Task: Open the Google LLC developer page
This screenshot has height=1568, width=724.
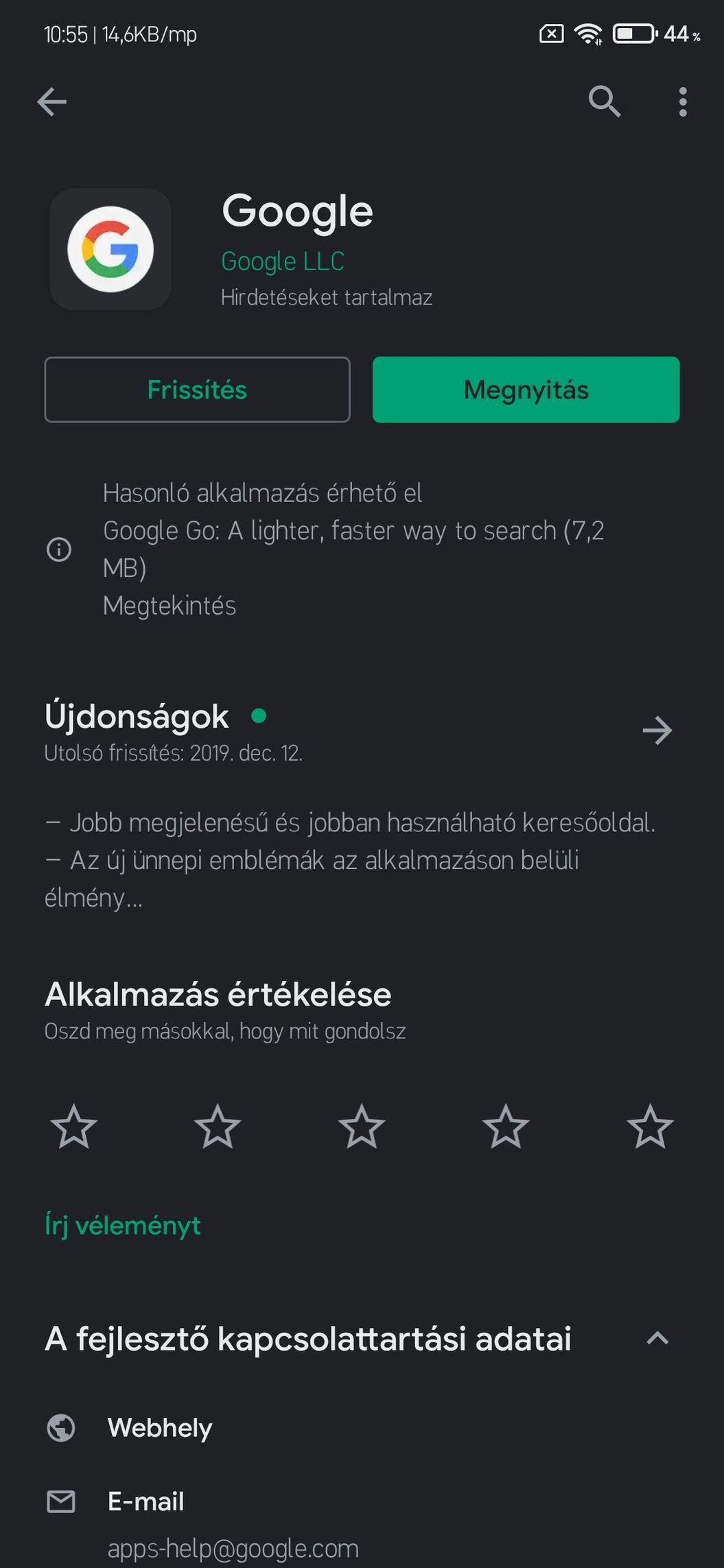Action: point(282,261)
